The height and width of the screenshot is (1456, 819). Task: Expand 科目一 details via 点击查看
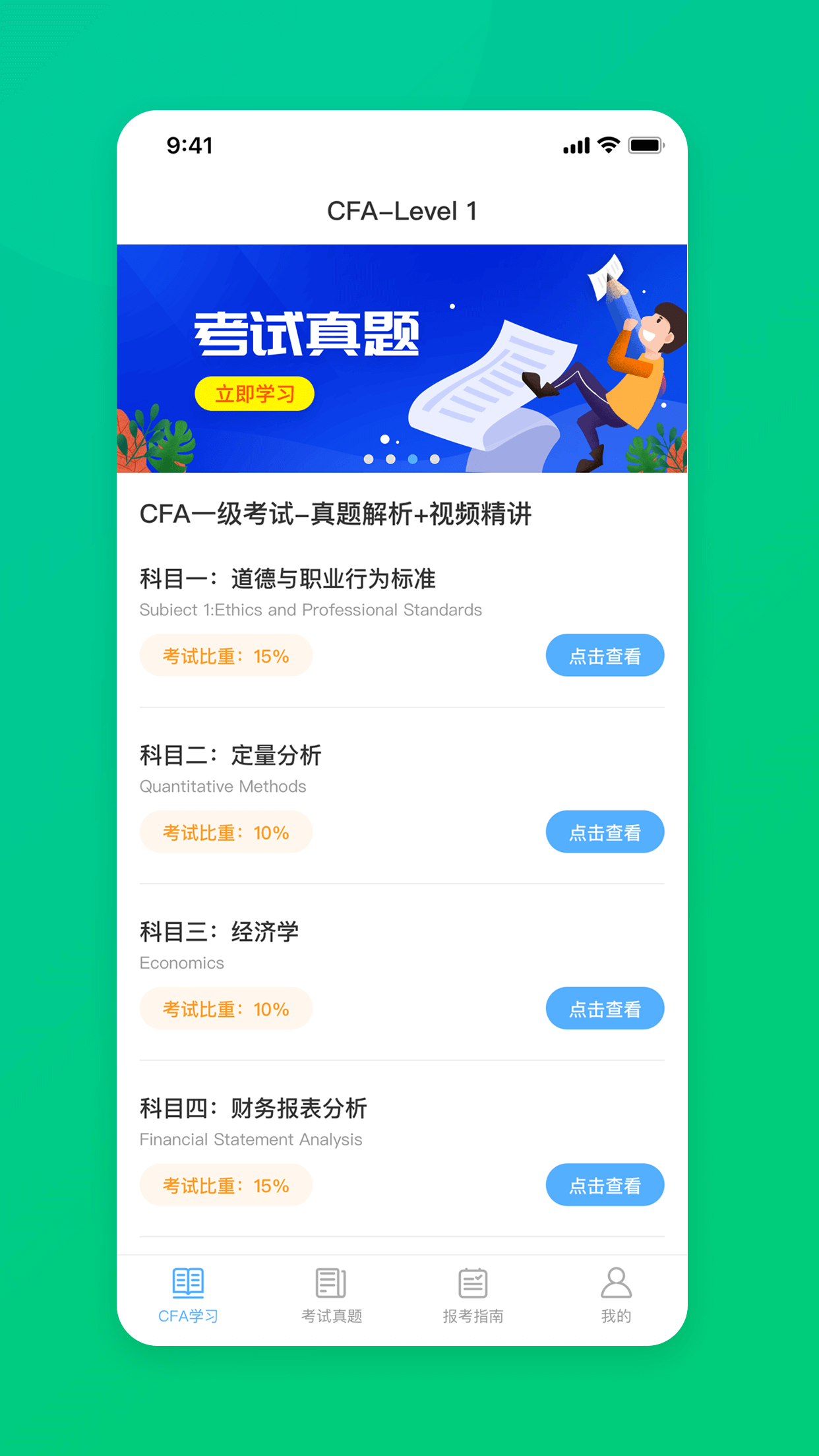pos(604,655)
